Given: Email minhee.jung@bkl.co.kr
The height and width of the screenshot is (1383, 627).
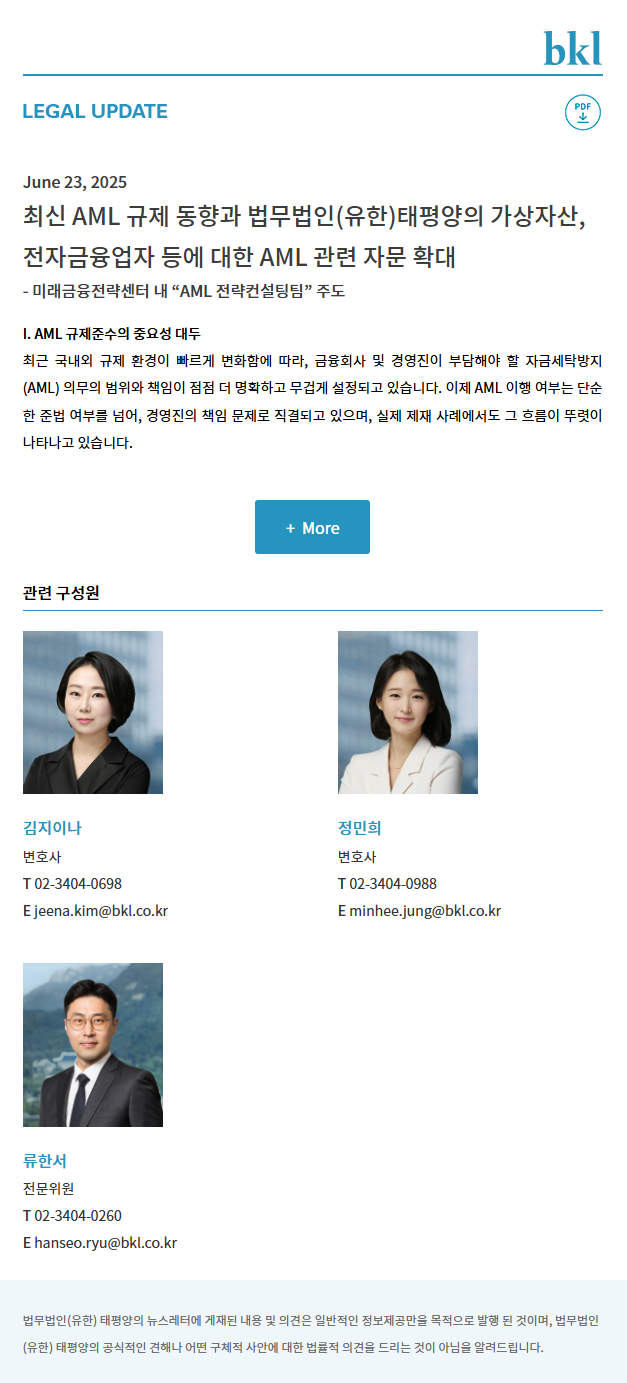Looking at the screenshot, I should (425, 911).
